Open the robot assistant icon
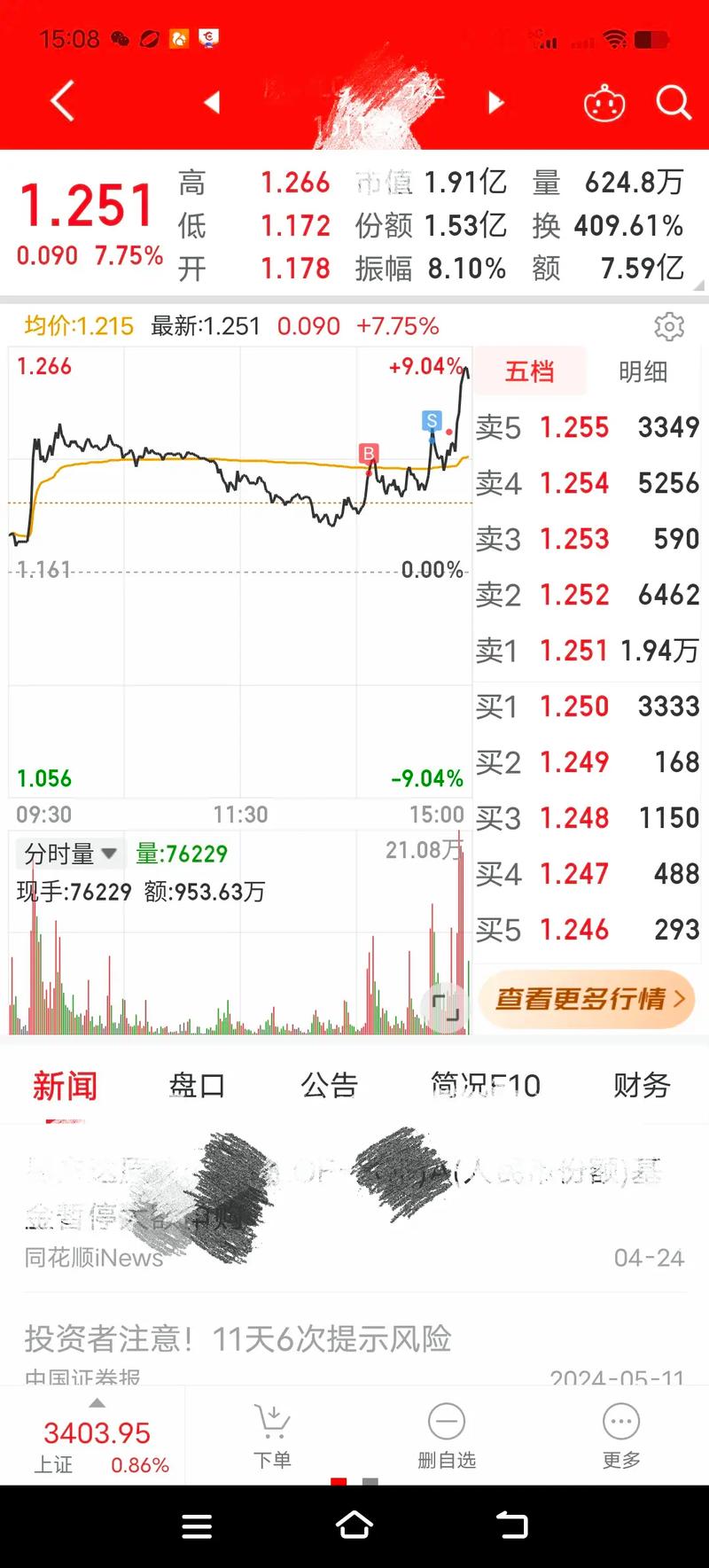709x1568 pixels. (x=605, y=103)
